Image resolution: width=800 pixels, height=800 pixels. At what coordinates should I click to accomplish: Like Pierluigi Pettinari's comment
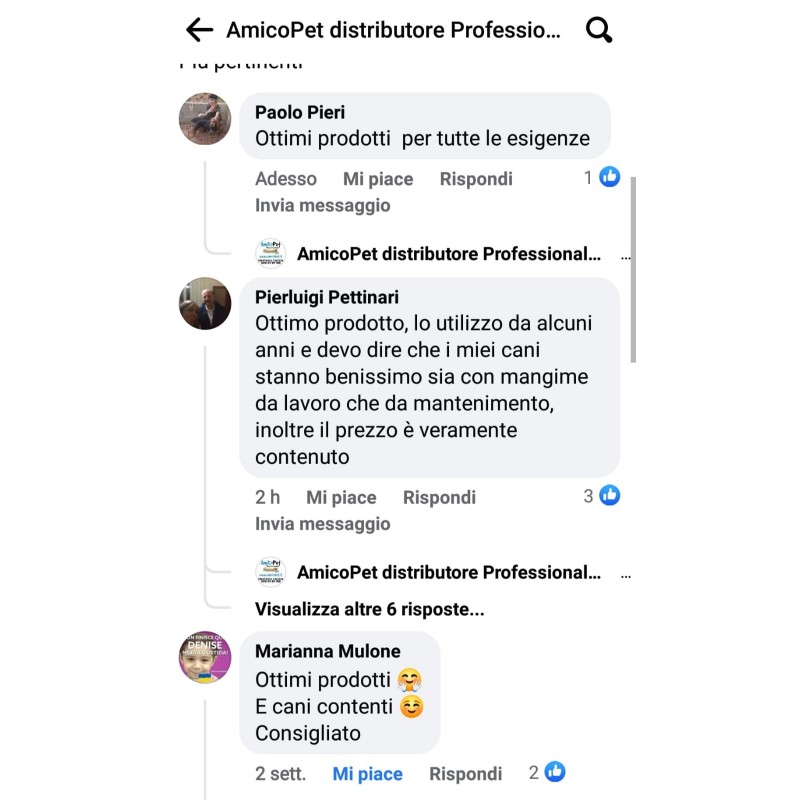341,497
